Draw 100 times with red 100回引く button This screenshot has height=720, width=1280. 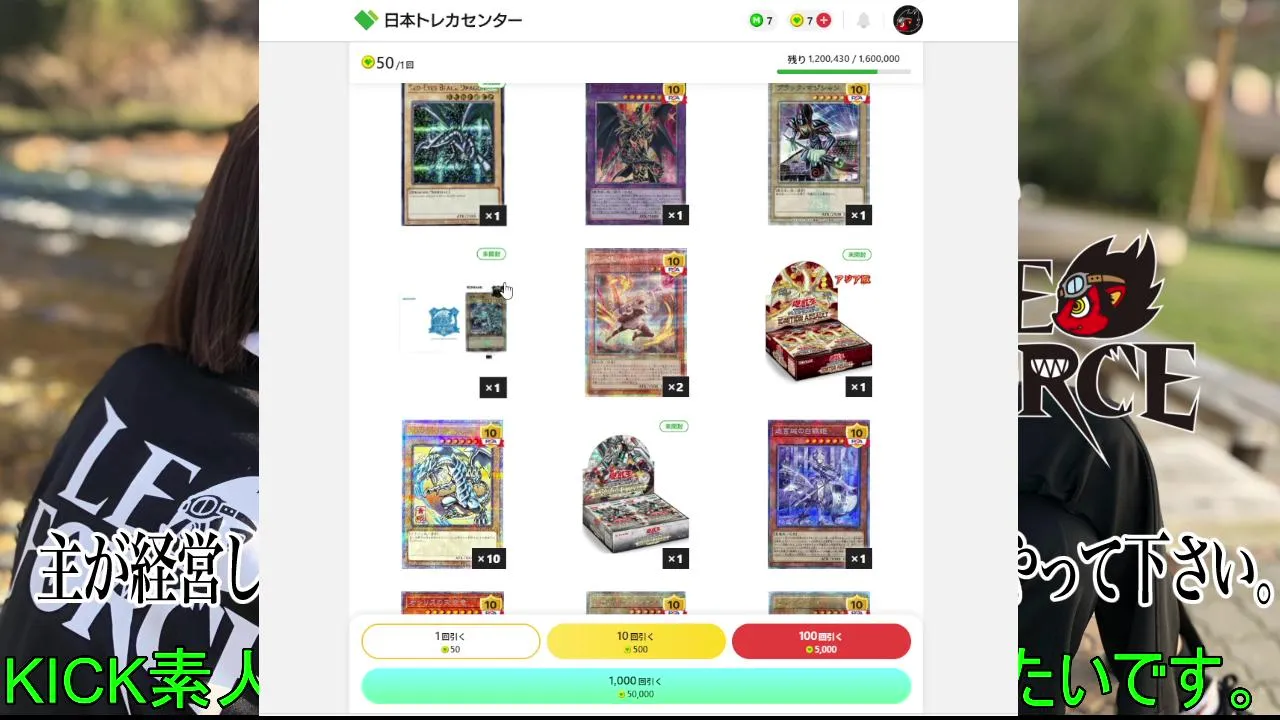[820, 641]
